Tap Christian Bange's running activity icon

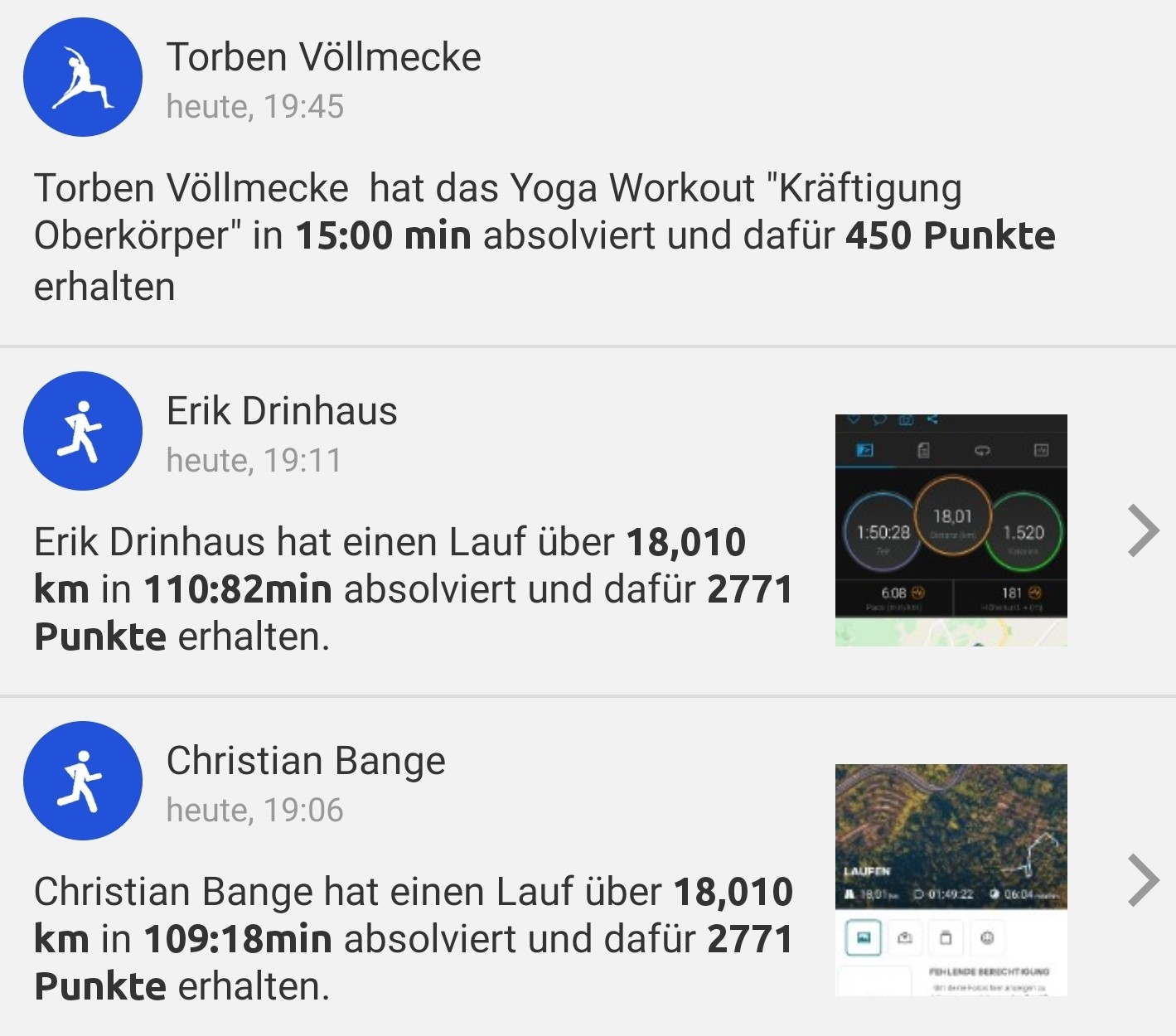pyautogui.click(x=83, y=781)
